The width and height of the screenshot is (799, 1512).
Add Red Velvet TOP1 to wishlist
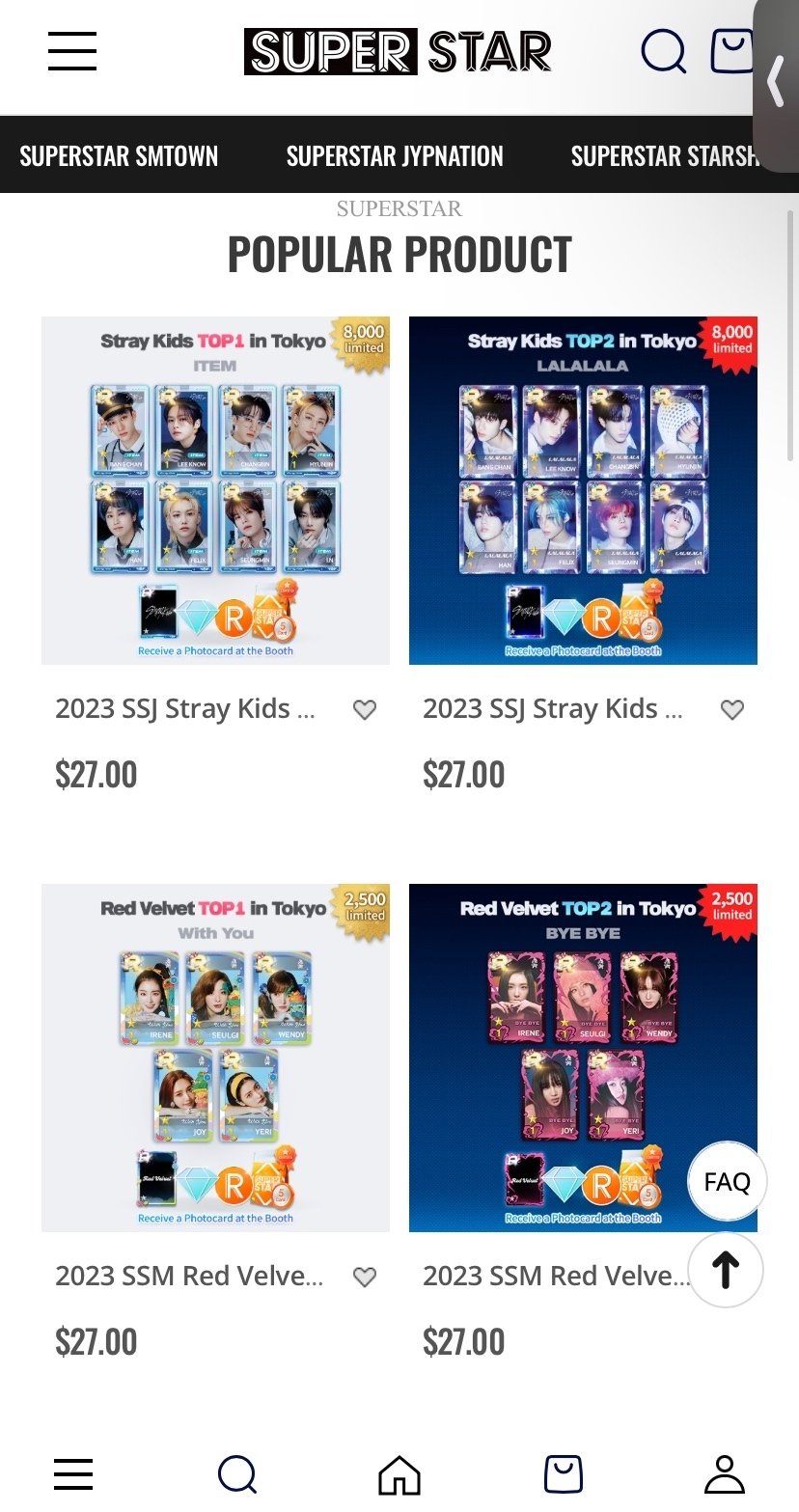coord(365,1278)
